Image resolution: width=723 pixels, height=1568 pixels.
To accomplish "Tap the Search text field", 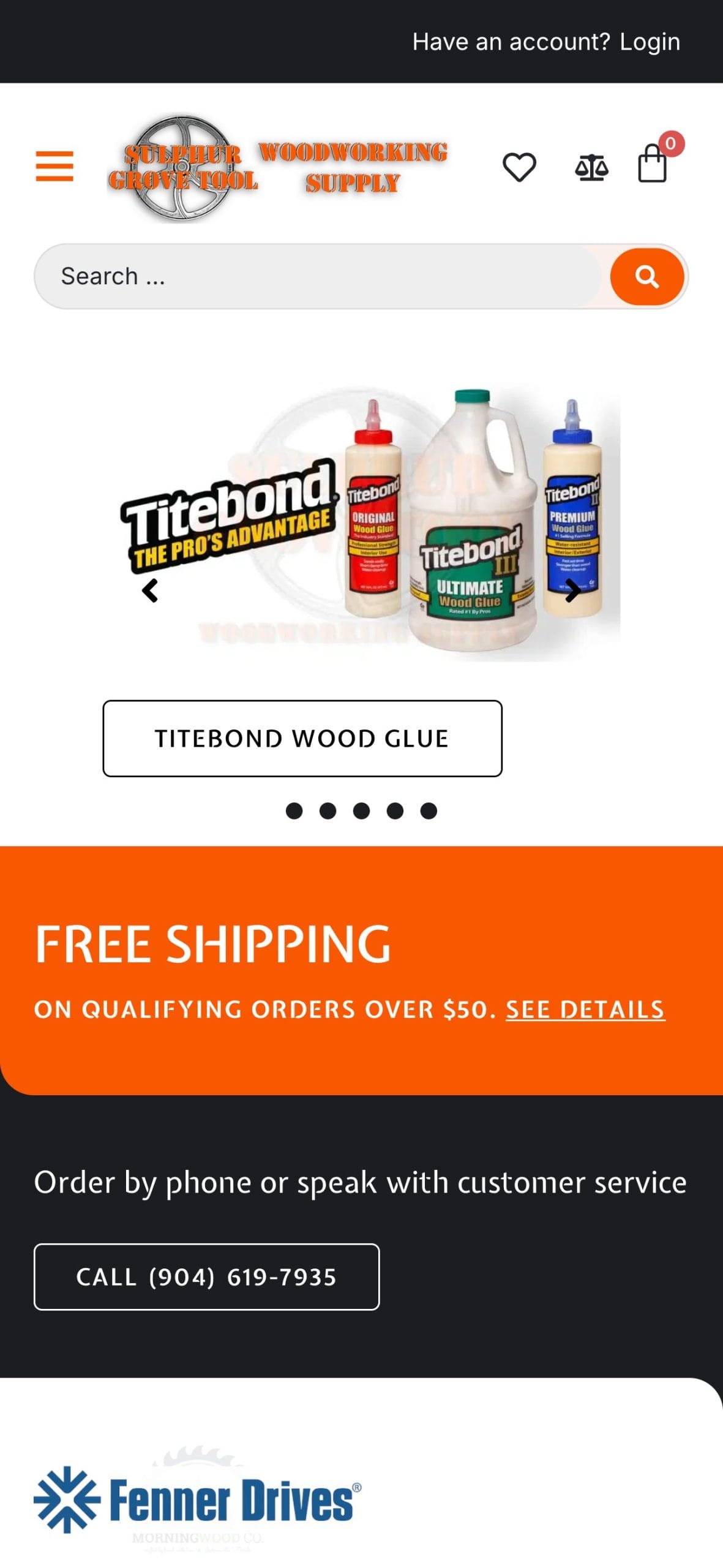I will pos(318,276).
